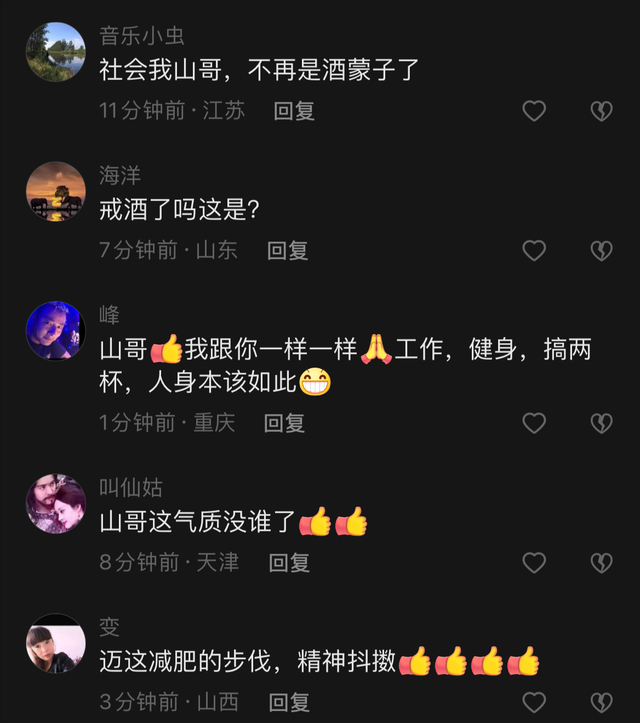Open 音乐小虫's profile avatar
640x723 pixels.
click(55, 52)
